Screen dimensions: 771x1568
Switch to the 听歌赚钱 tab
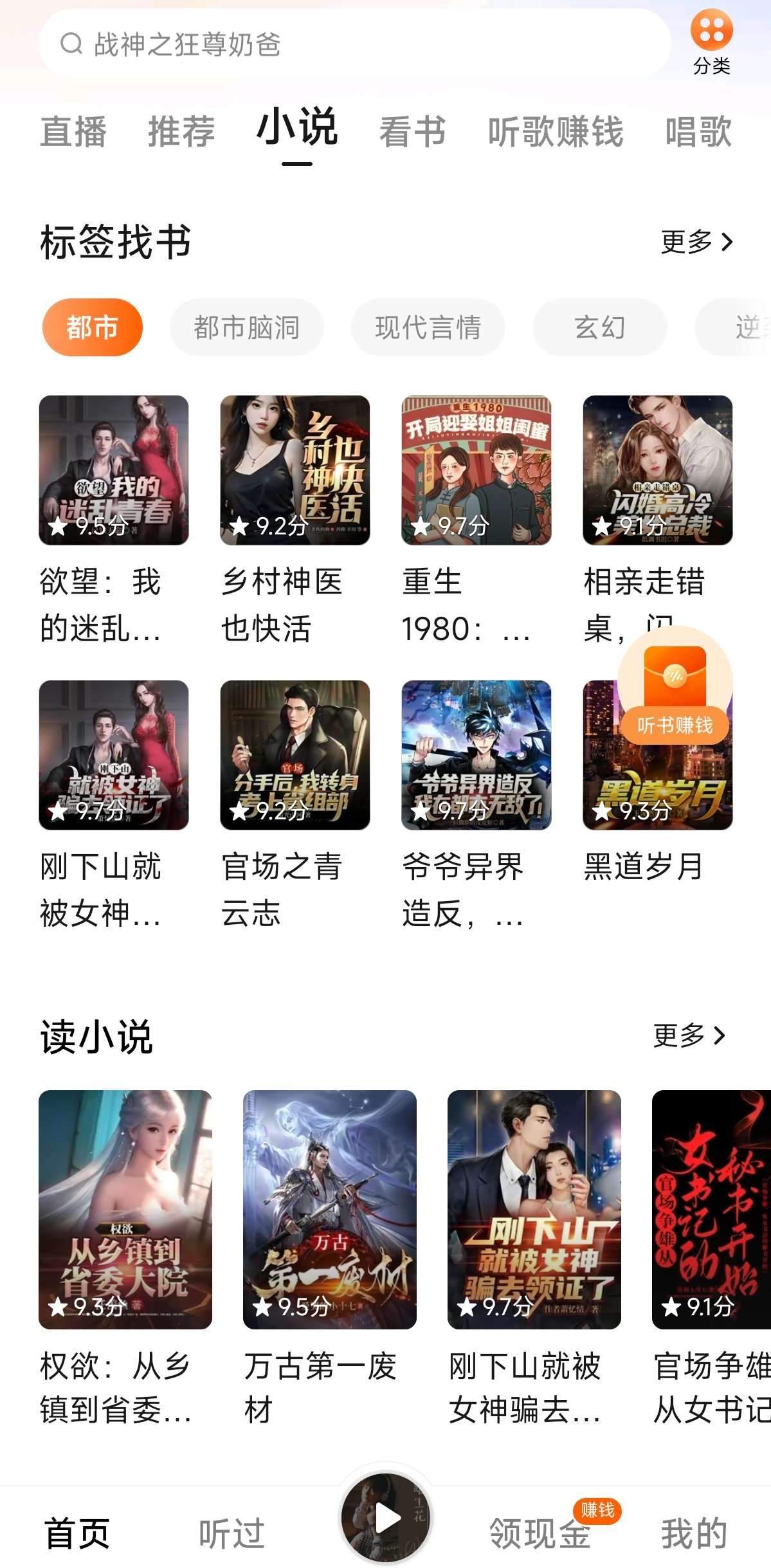(x=555, y=132)
